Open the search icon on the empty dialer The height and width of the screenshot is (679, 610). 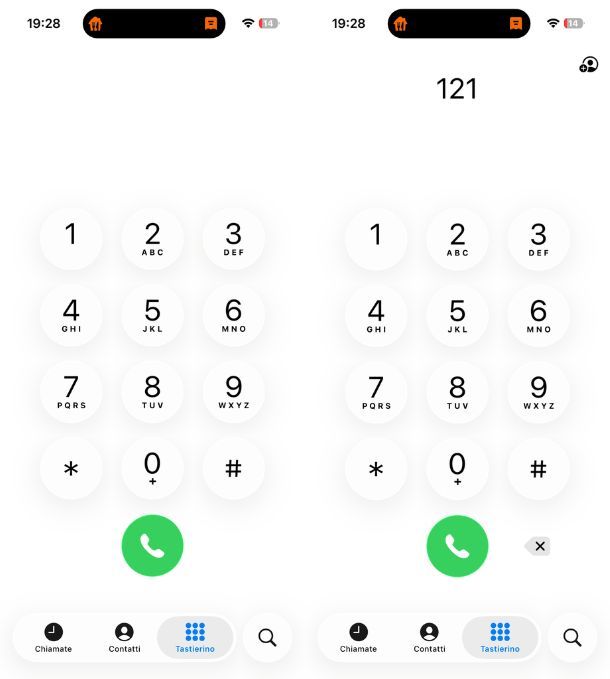(x=267, y=637)
